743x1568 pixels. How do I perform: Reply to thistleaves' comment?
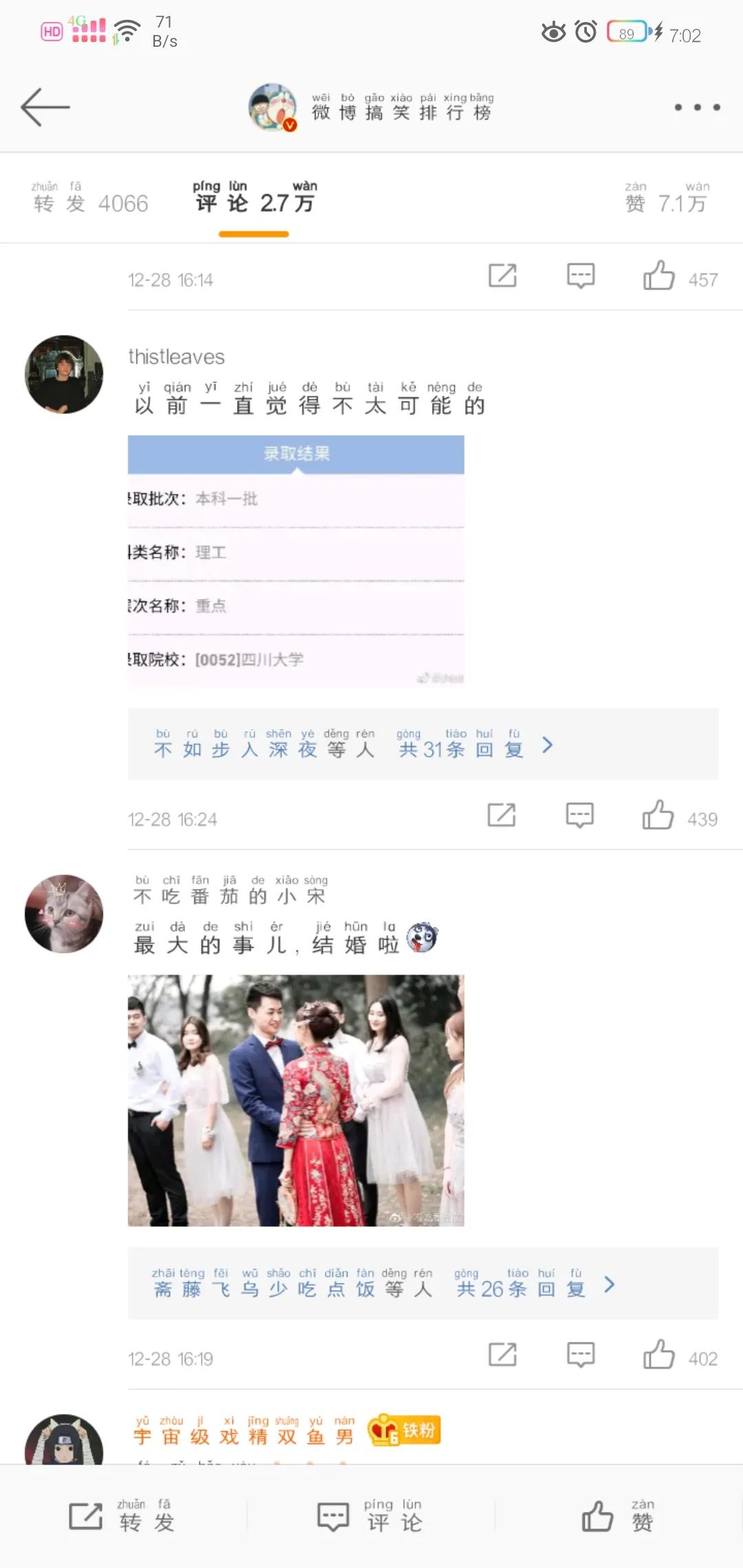tap(580, 816)
